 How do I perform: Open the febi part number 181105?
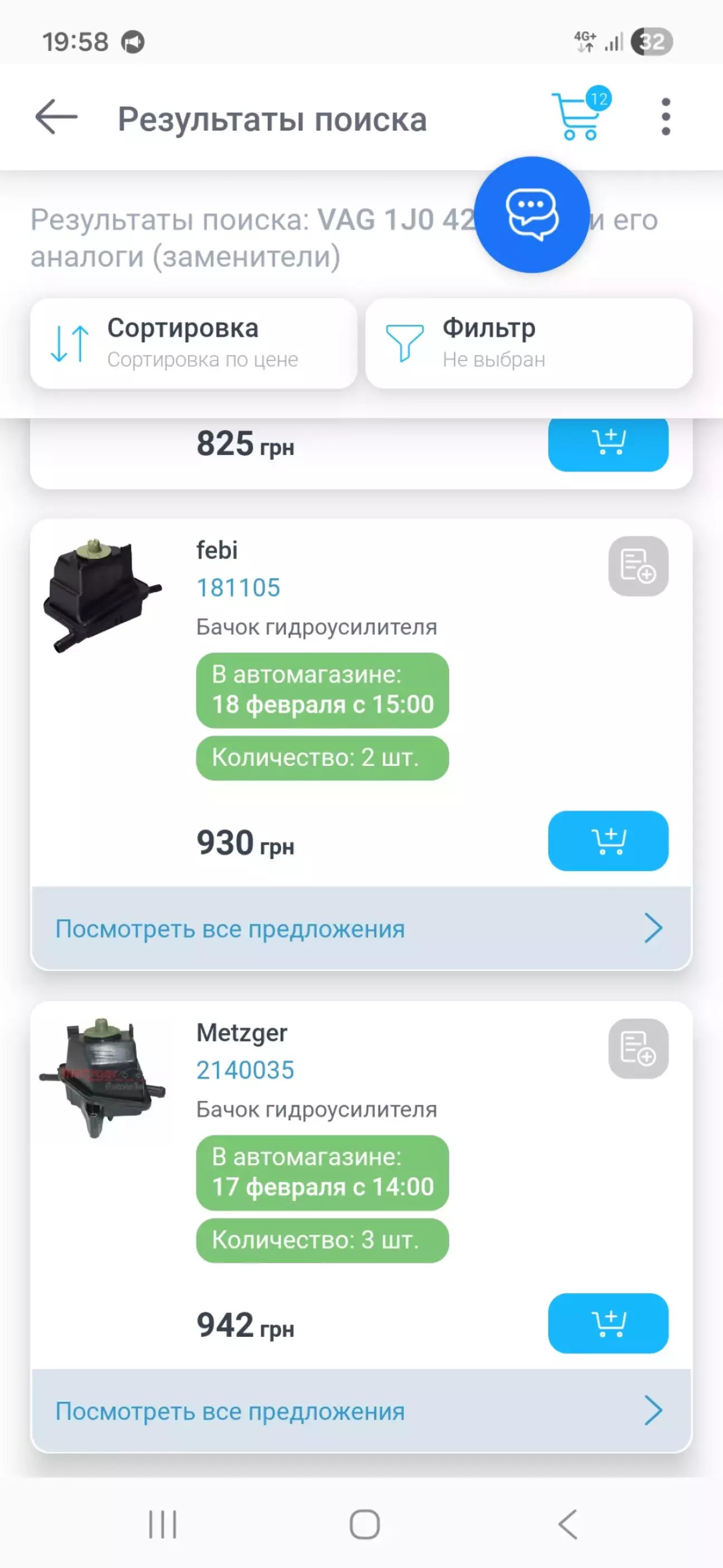238,588
